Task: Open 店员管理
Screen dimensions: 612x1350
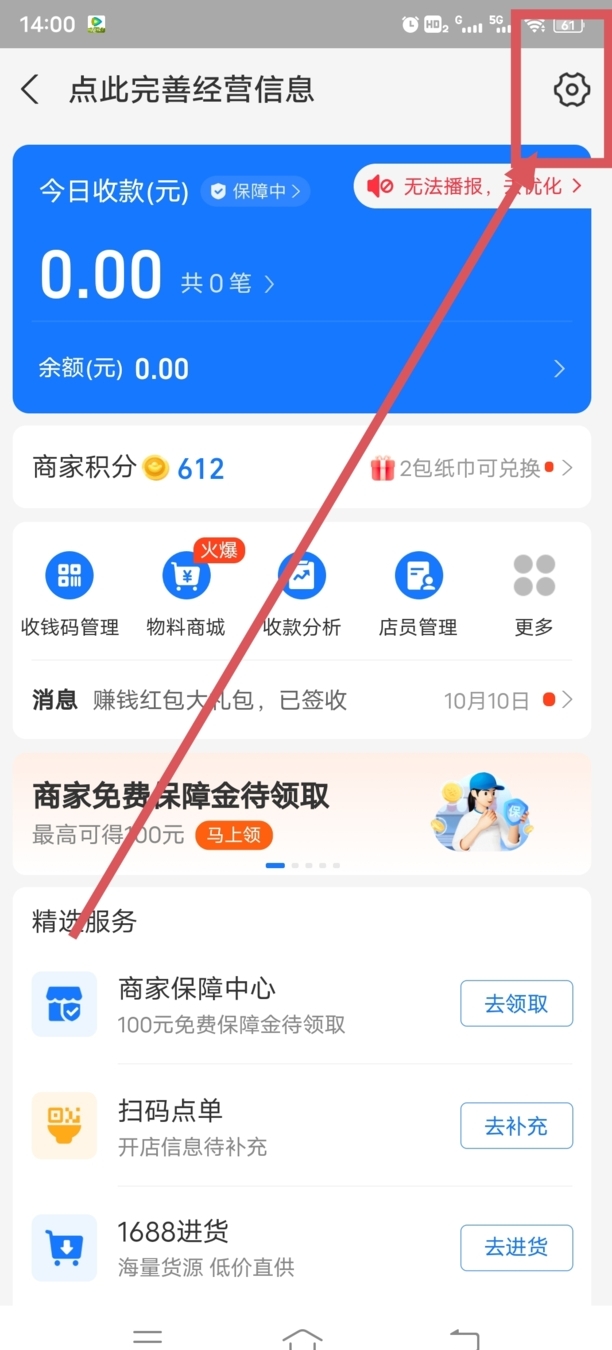Action: click(x=417, y=594)
